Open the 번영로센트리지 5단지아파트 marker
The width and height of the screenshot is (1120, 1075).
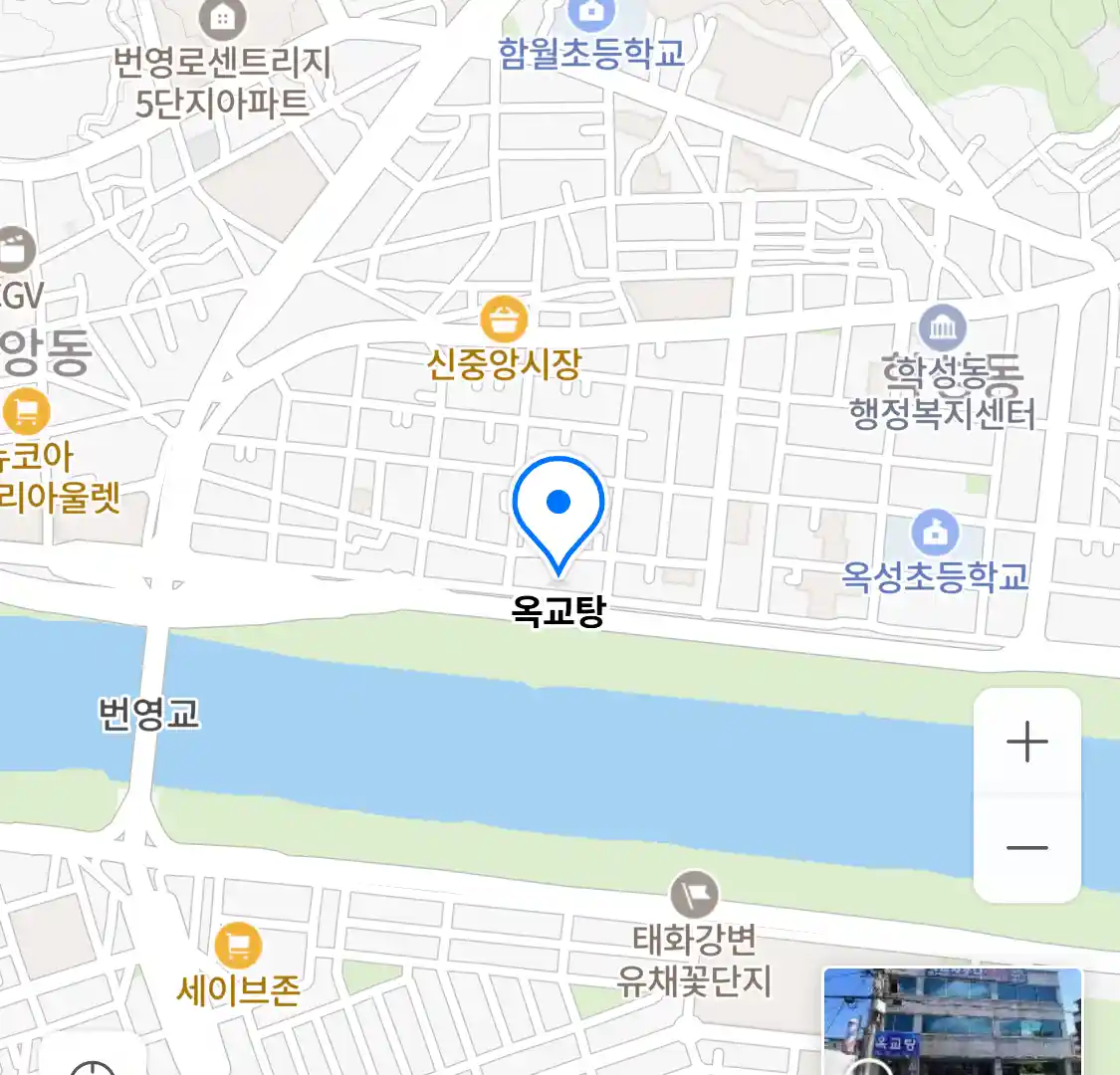pyautogui.click(x=223, y=17)
